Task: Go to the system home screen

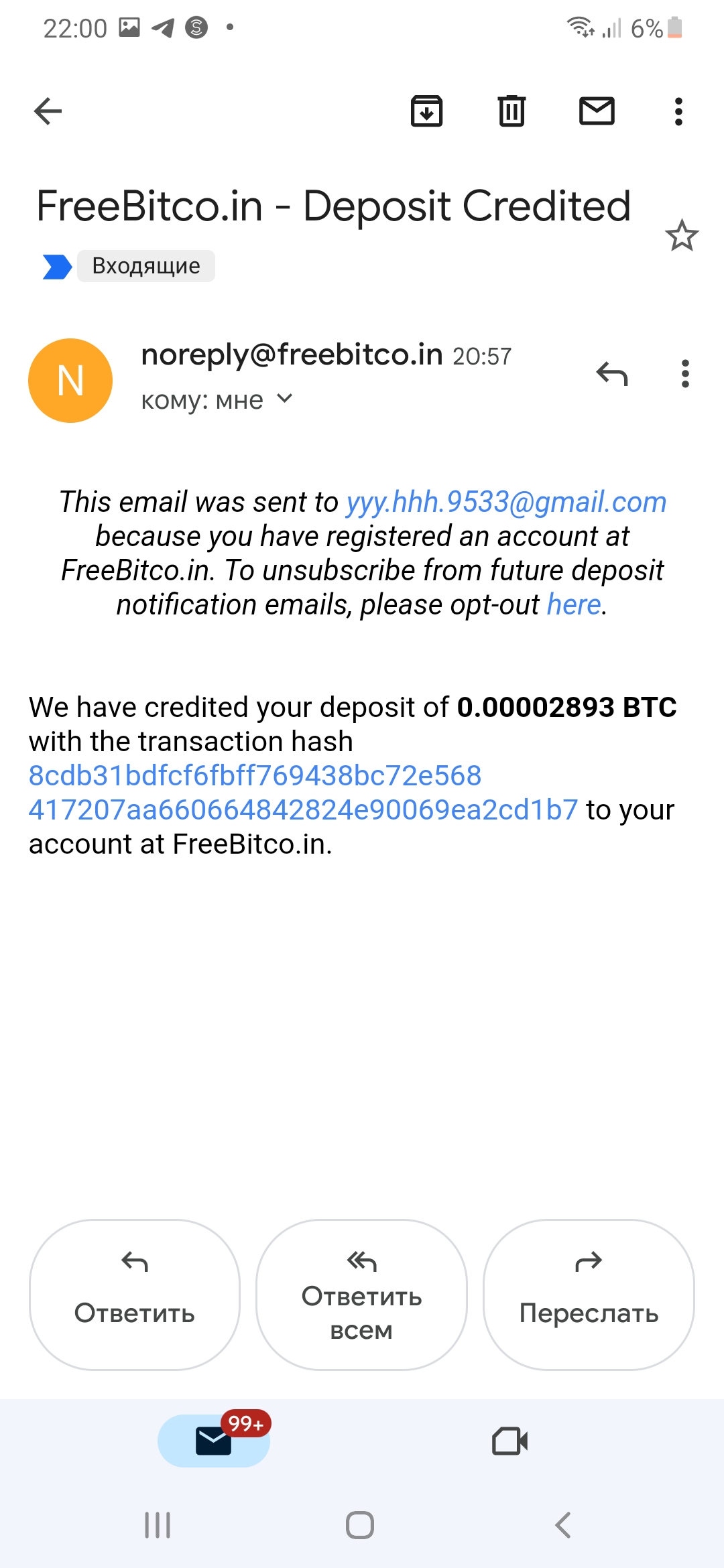Action: (x=360, y=1525)
